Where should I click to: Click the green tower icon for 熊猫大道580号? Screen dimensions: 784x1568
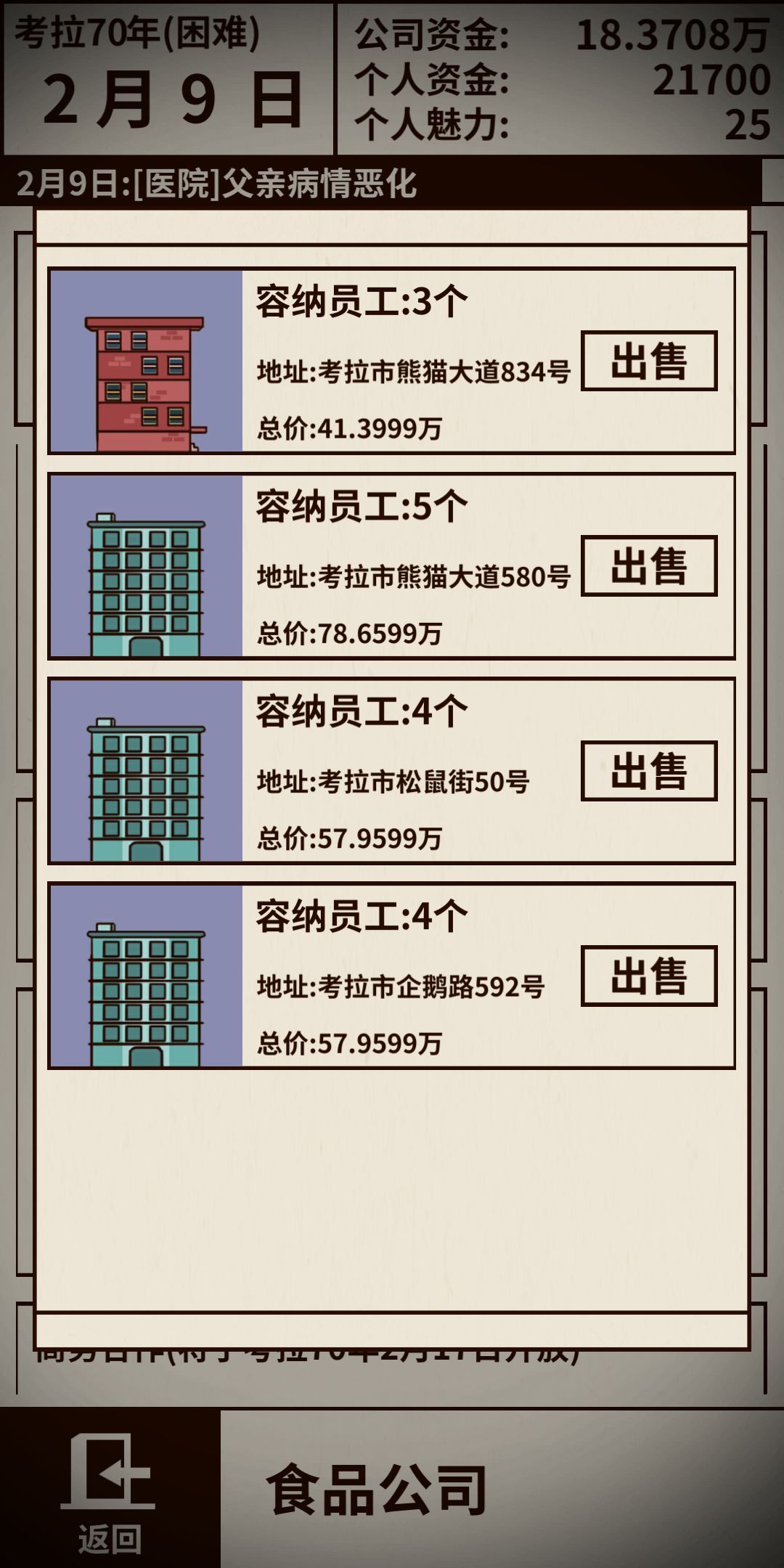point(145,573)
